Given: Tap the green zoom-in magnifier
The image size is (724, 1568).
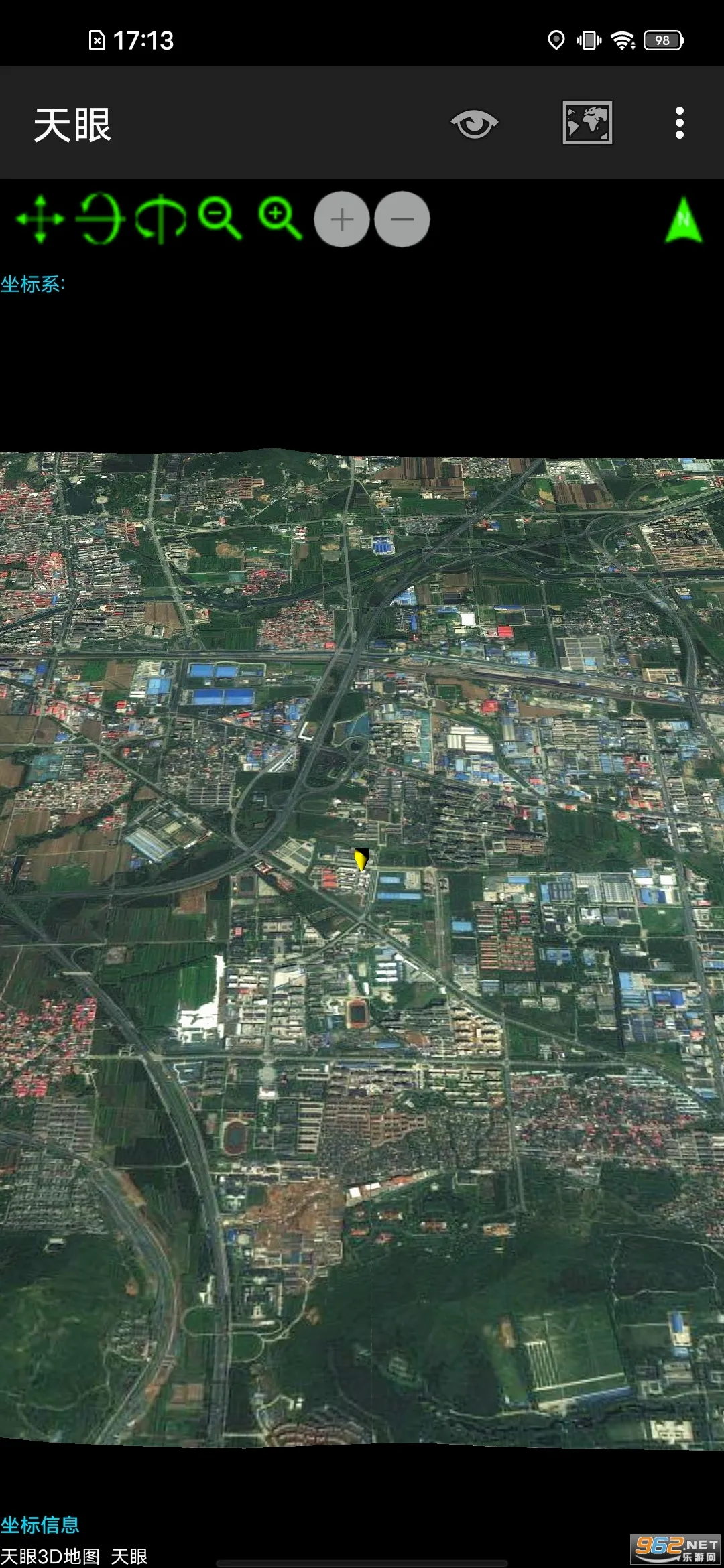Looking at the screenshot, I should [x=280, y=218].
